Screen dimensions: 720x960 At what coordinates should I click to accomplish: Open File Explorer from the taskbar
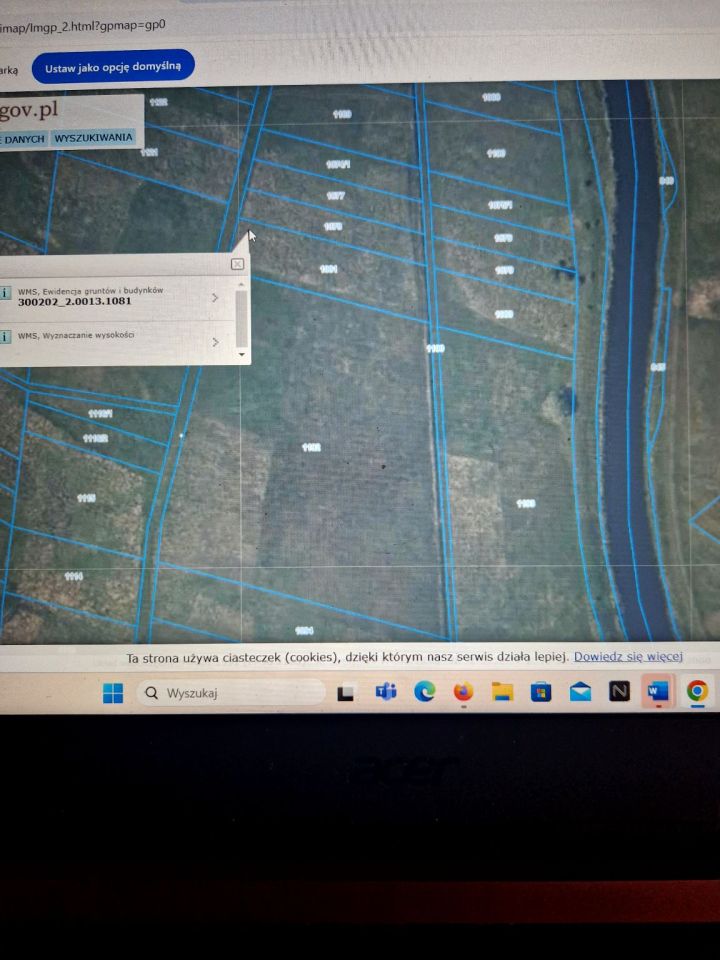[502, 691]
